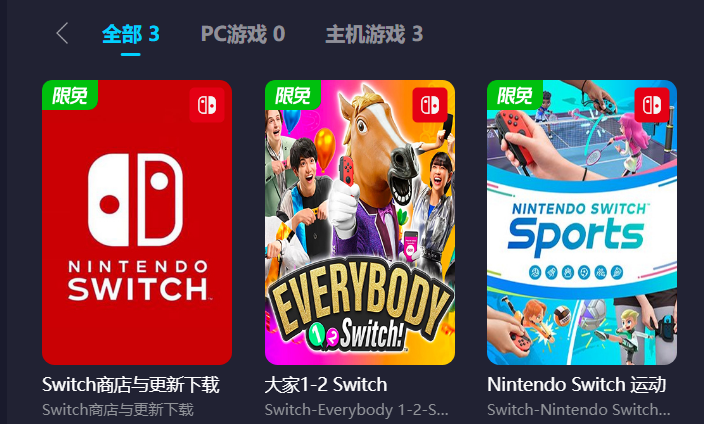Switch to the 主机游戏 tab

click(x=373, y=34)
